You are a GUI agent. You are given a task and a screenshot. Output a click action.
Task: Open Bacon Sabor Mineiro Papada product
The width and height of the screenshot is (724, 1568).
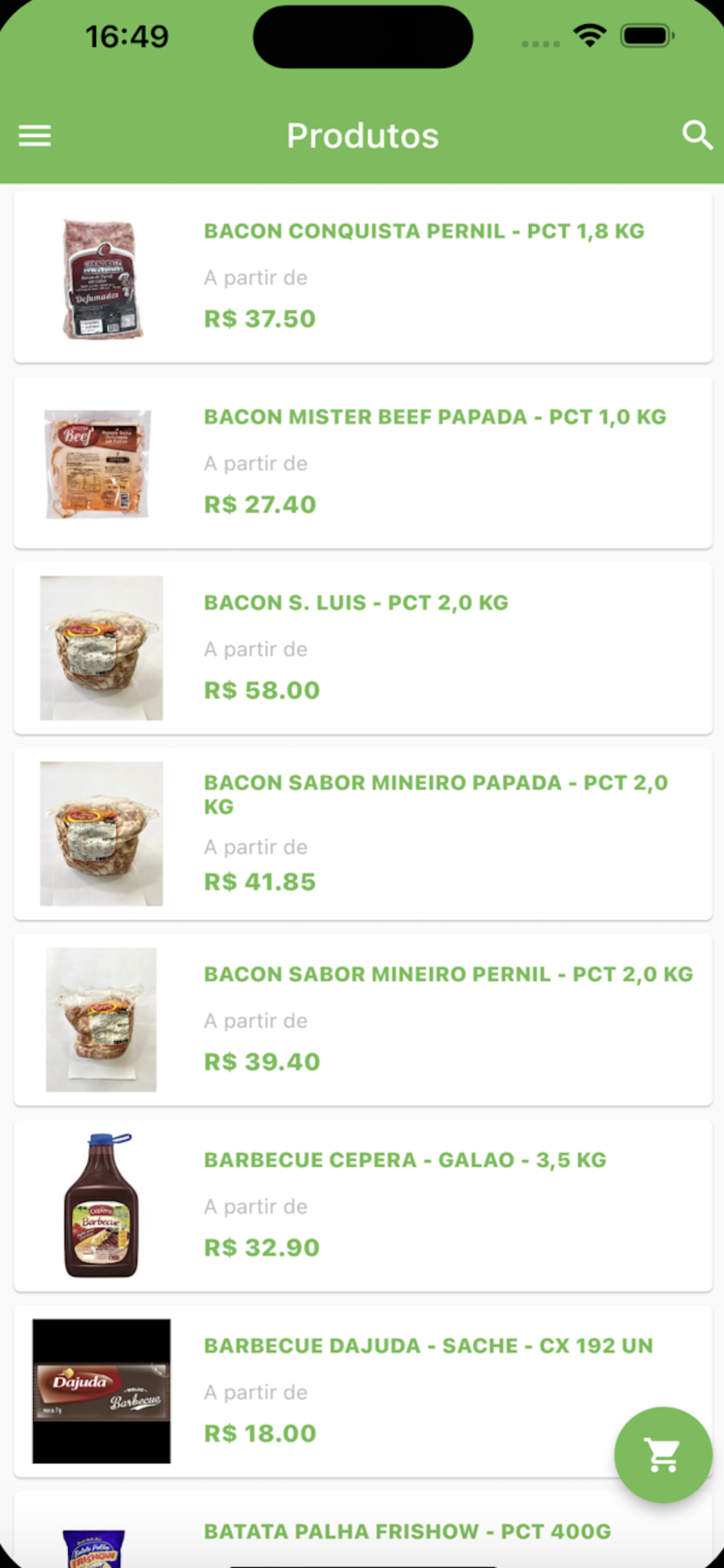pos(363,834)
